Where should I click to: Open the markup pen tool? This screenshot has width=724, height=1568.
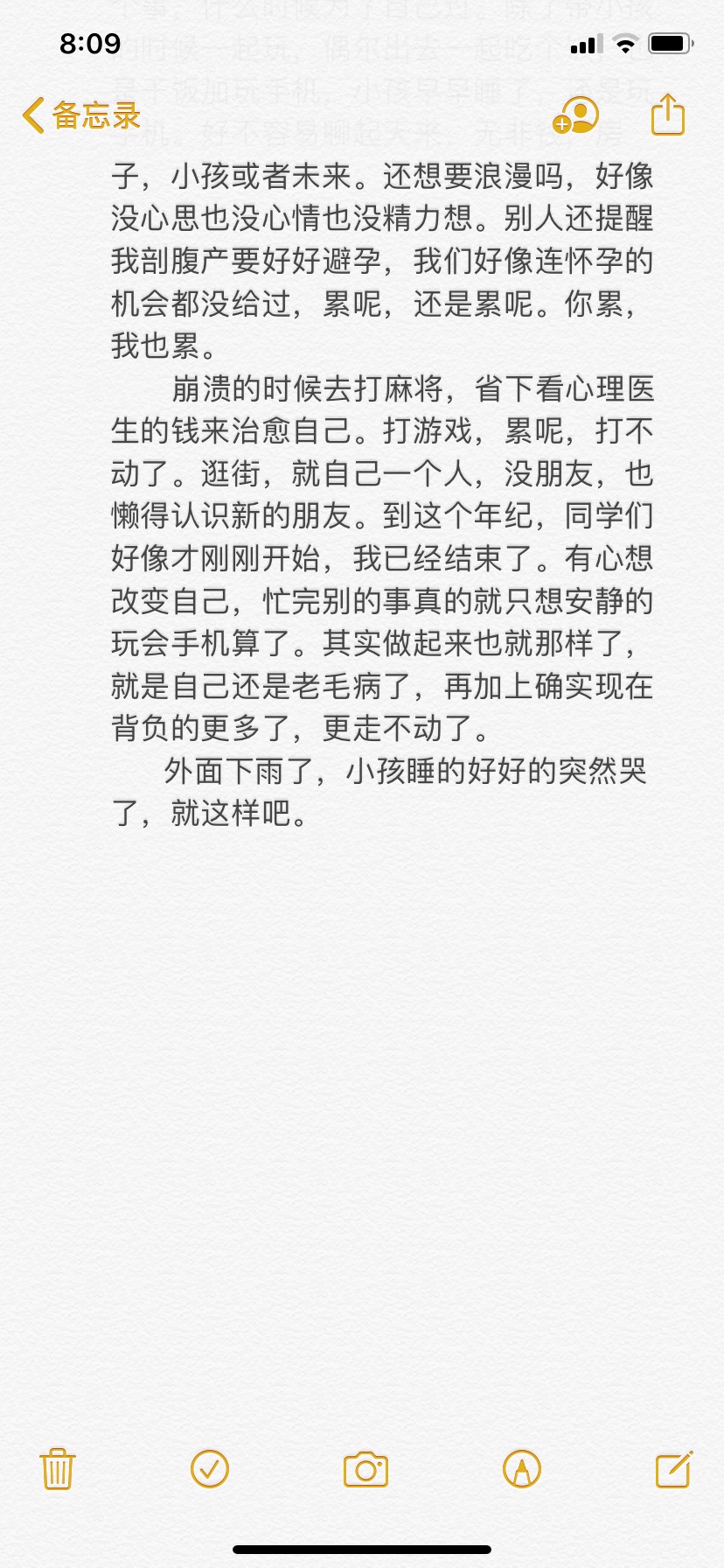point(522,1469)
